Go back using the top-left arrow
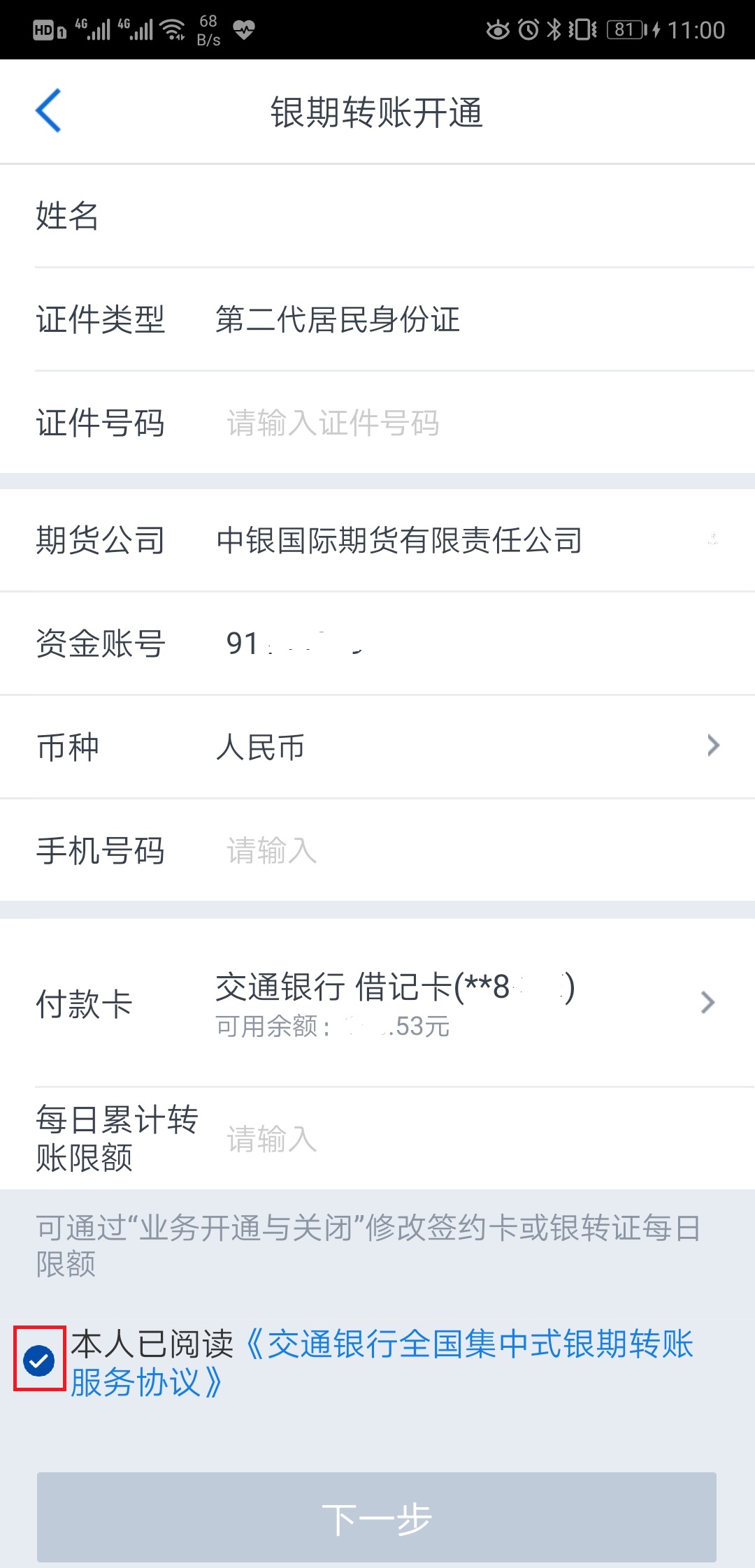Viewport: 755px width, 1568px height. tap(48, 110)
